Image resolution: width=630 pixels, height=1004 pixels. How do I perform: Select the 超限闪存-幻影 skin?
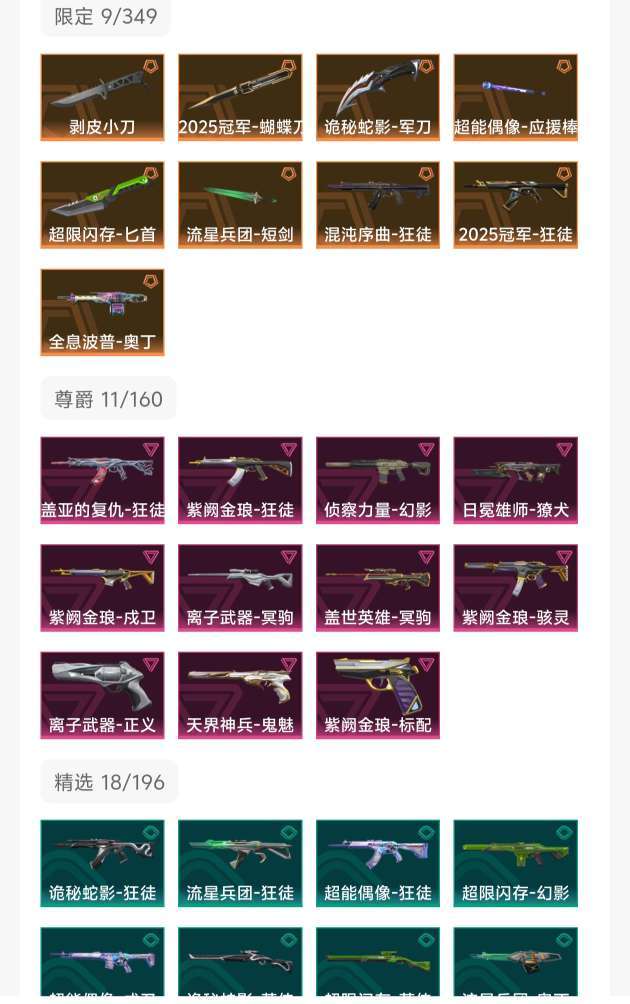(515, 863)
